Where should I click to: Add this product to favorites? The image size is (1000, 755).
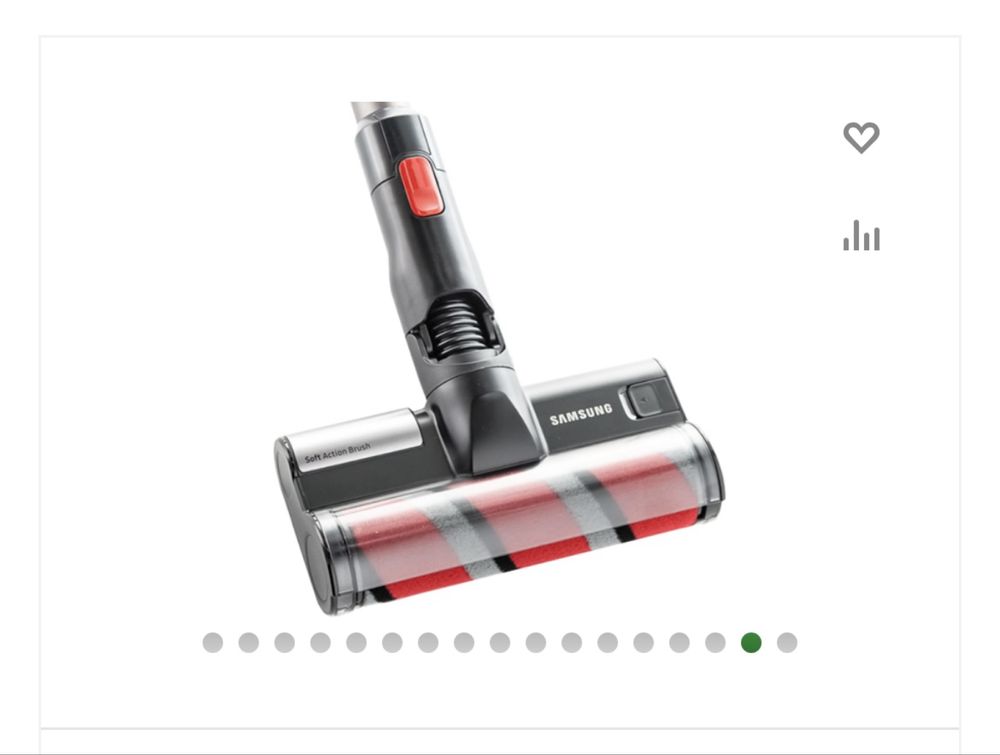point(861,137)
